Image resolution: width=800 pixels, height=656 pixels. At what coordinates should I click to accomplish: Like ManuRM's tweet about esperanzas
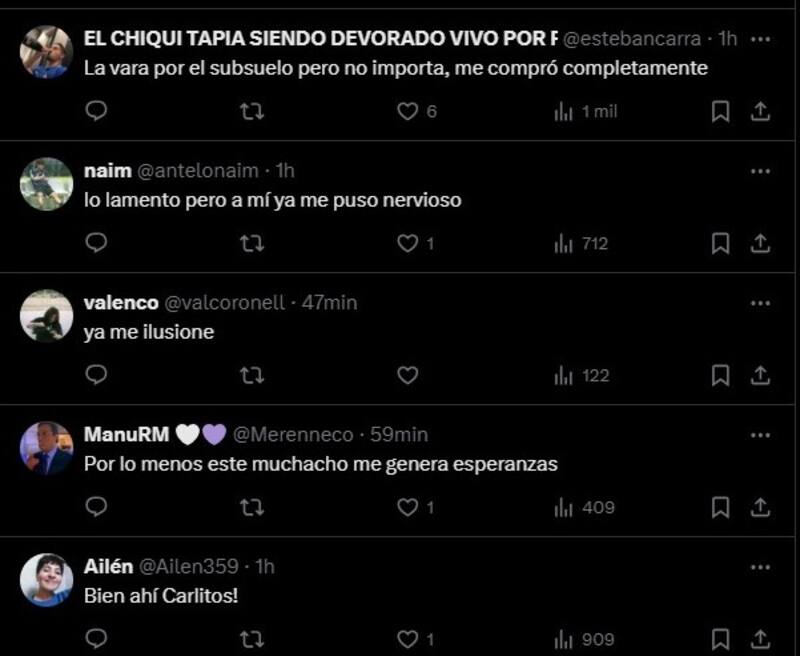point(407,507)
